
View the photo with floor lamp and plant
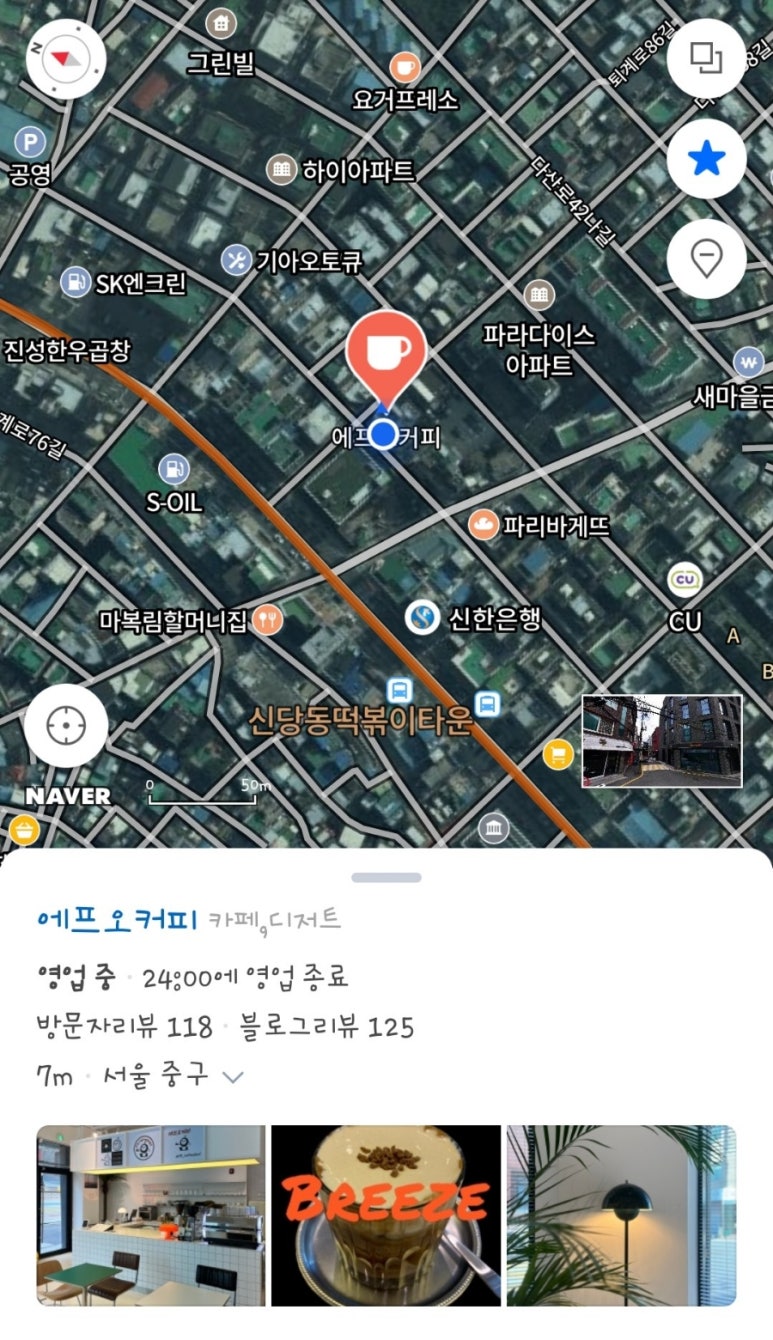point(621,1215)
